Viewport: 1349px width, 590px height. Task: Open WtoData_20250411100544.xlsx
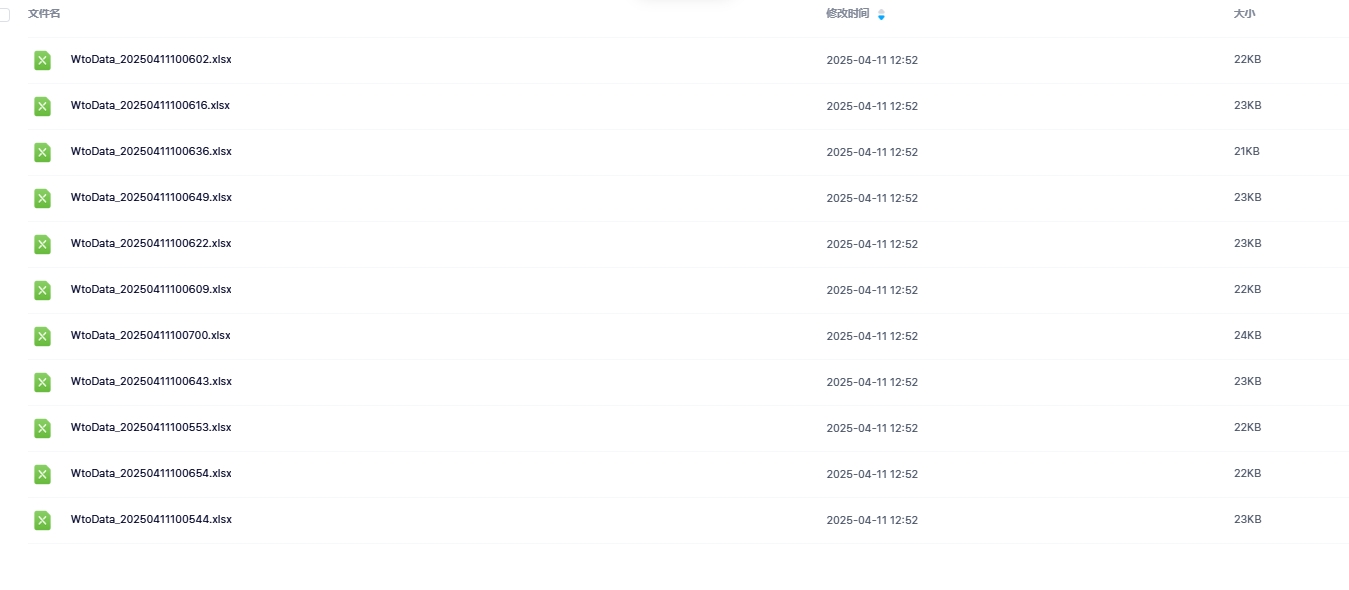point(151,519)
